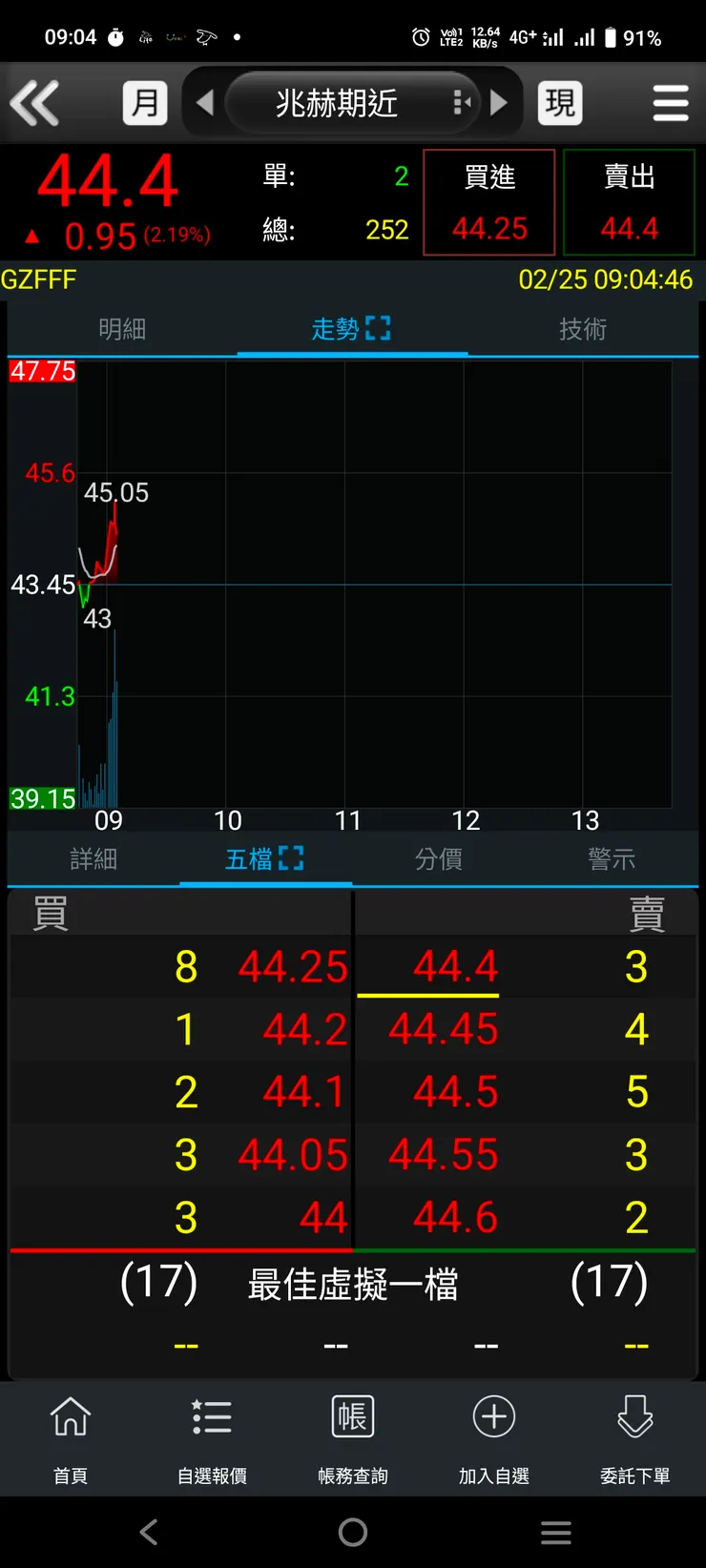The width and height of the screenshot is (706, 1568).
Task: Select the 走勢 trend tab
Action: (x=351, y=330)
